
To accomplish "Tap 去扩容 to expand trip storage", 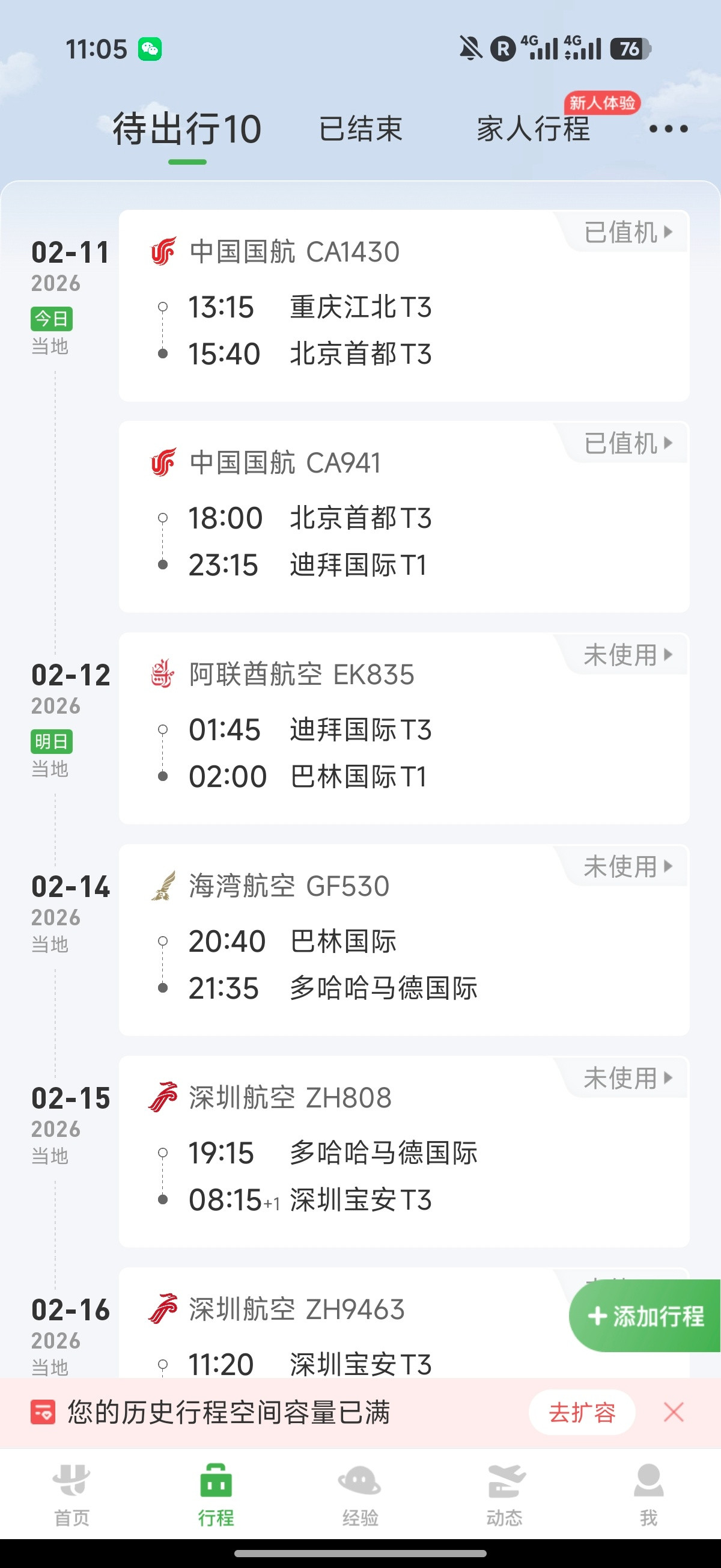I will pyautogui.click(x=581, y=1413).
